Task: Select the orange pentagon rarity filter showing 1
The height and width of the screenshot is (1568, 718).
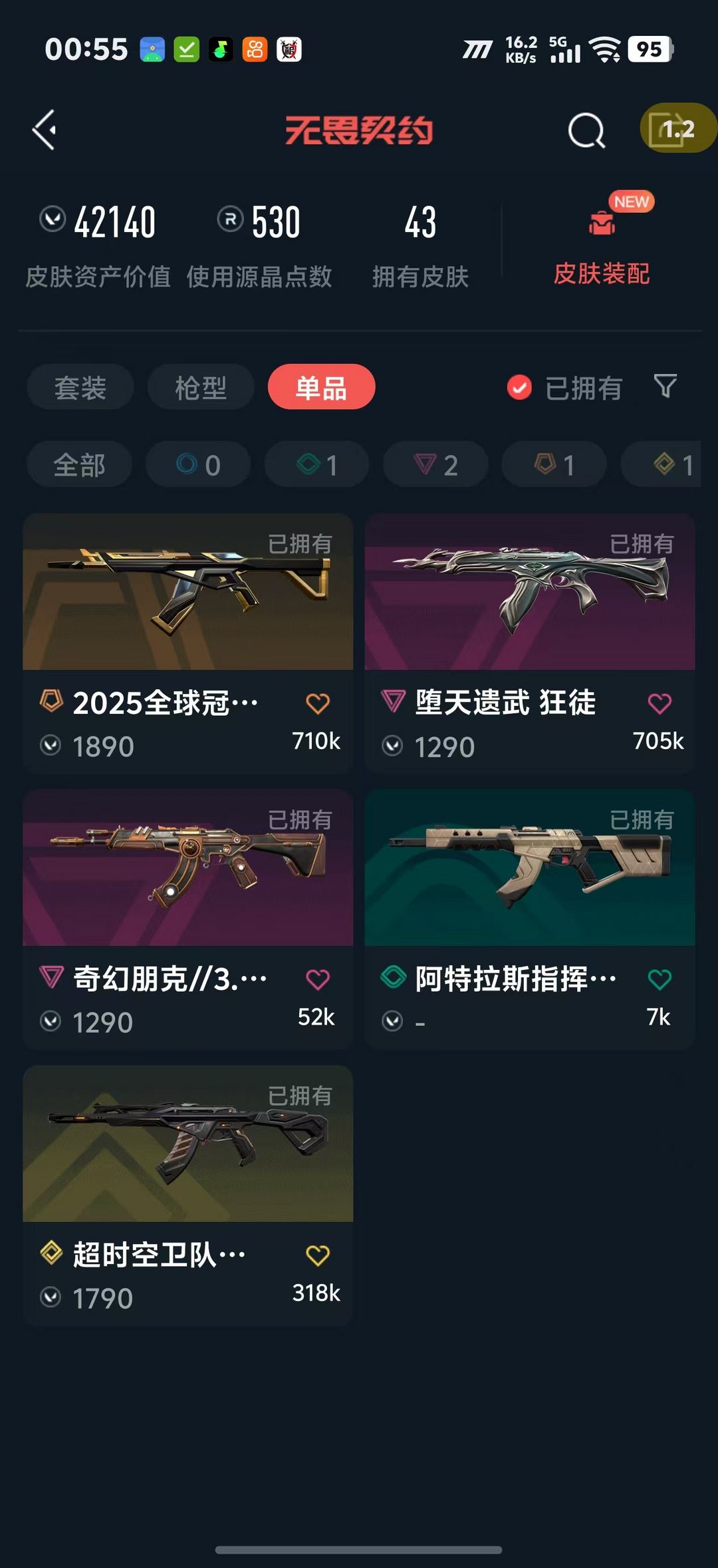Action: coord(552,464)
